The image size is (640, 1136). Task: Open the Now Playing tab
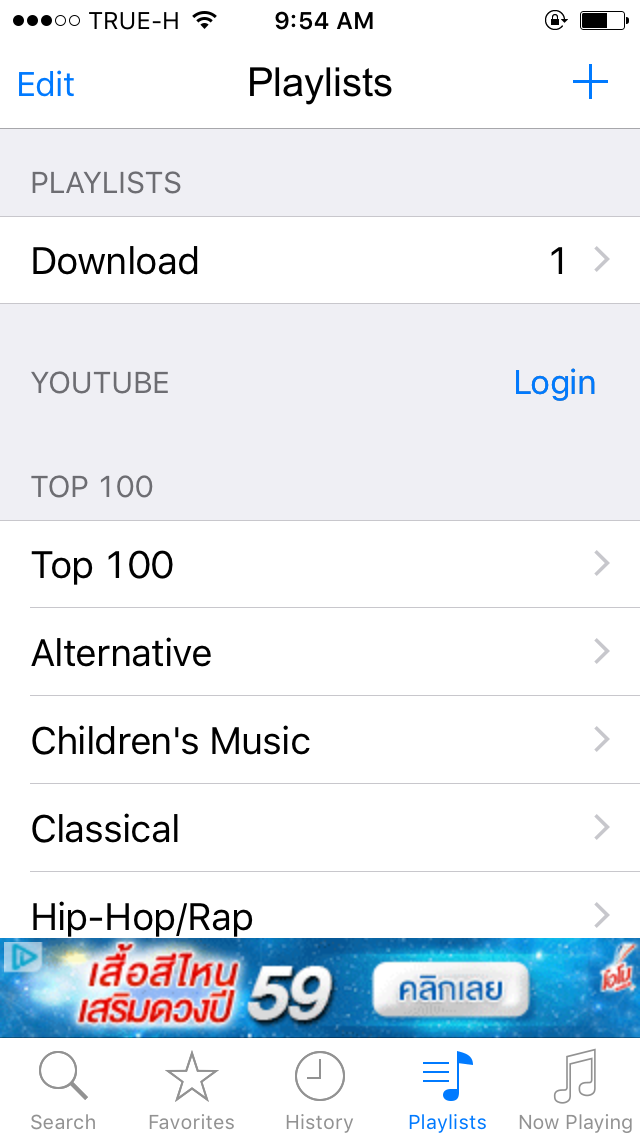point(575,1090)
